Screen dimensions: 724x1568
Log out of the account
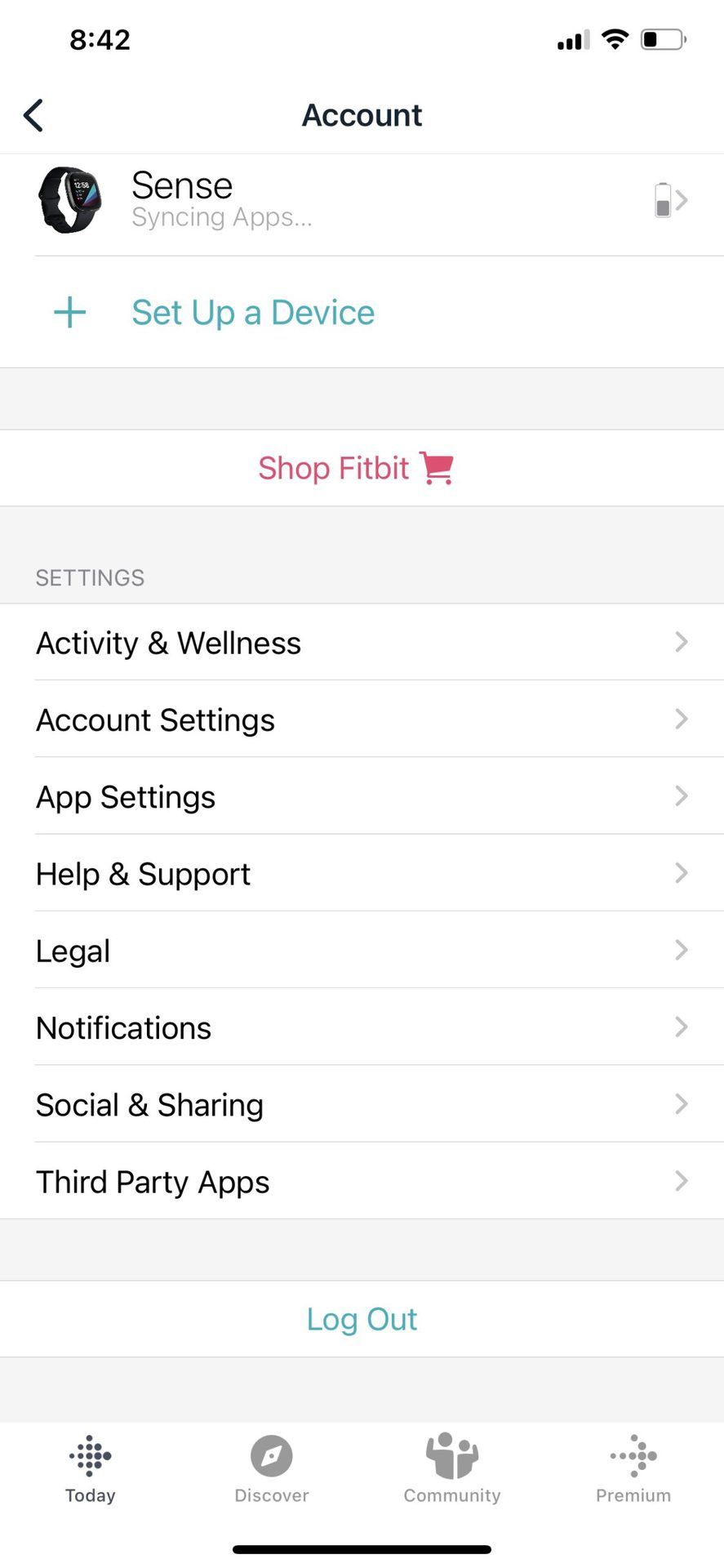point(362,1319)
